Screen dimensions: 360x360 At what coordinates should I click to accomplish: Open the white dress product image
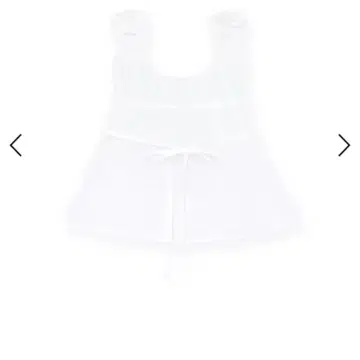tap(184, 147)
